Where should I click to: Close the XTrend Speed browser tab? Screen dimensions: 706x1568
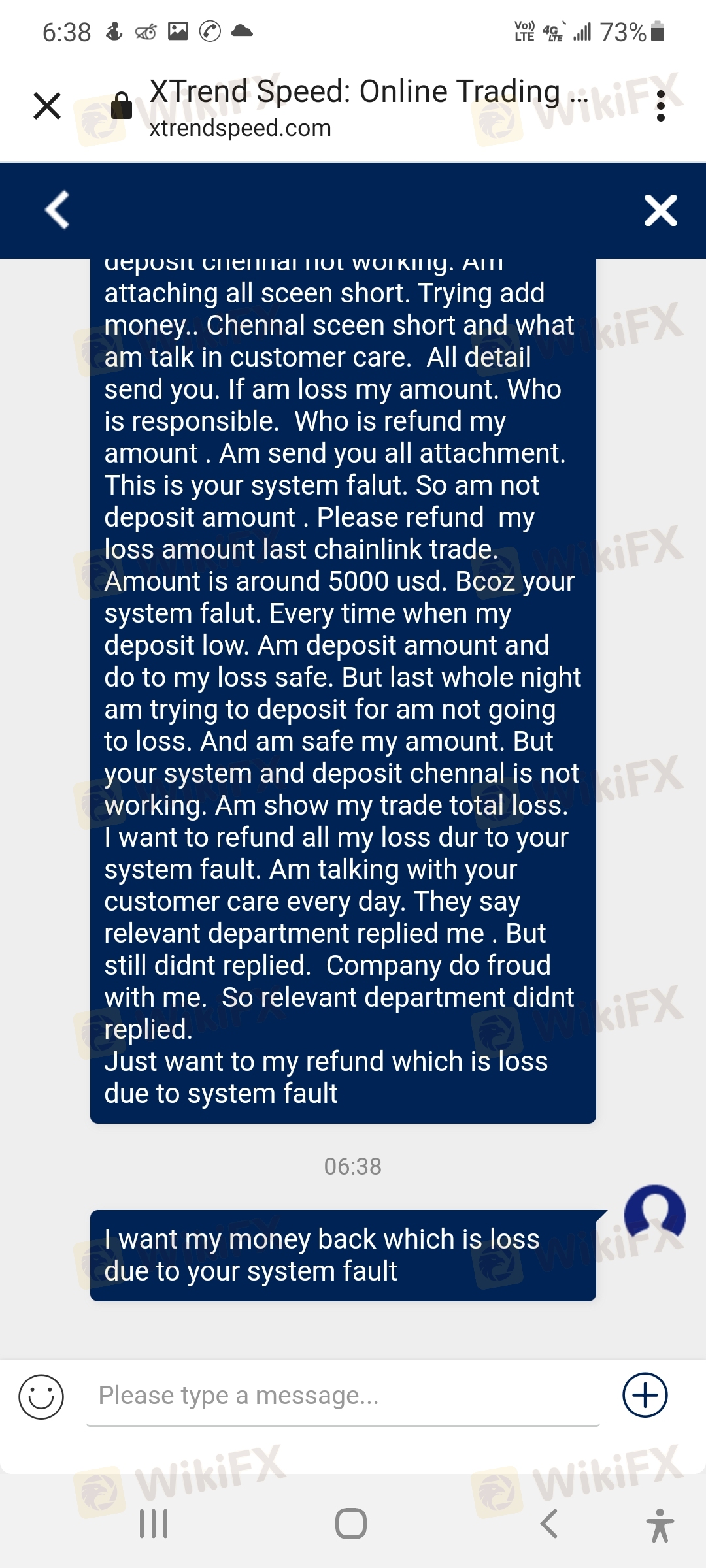47,106
